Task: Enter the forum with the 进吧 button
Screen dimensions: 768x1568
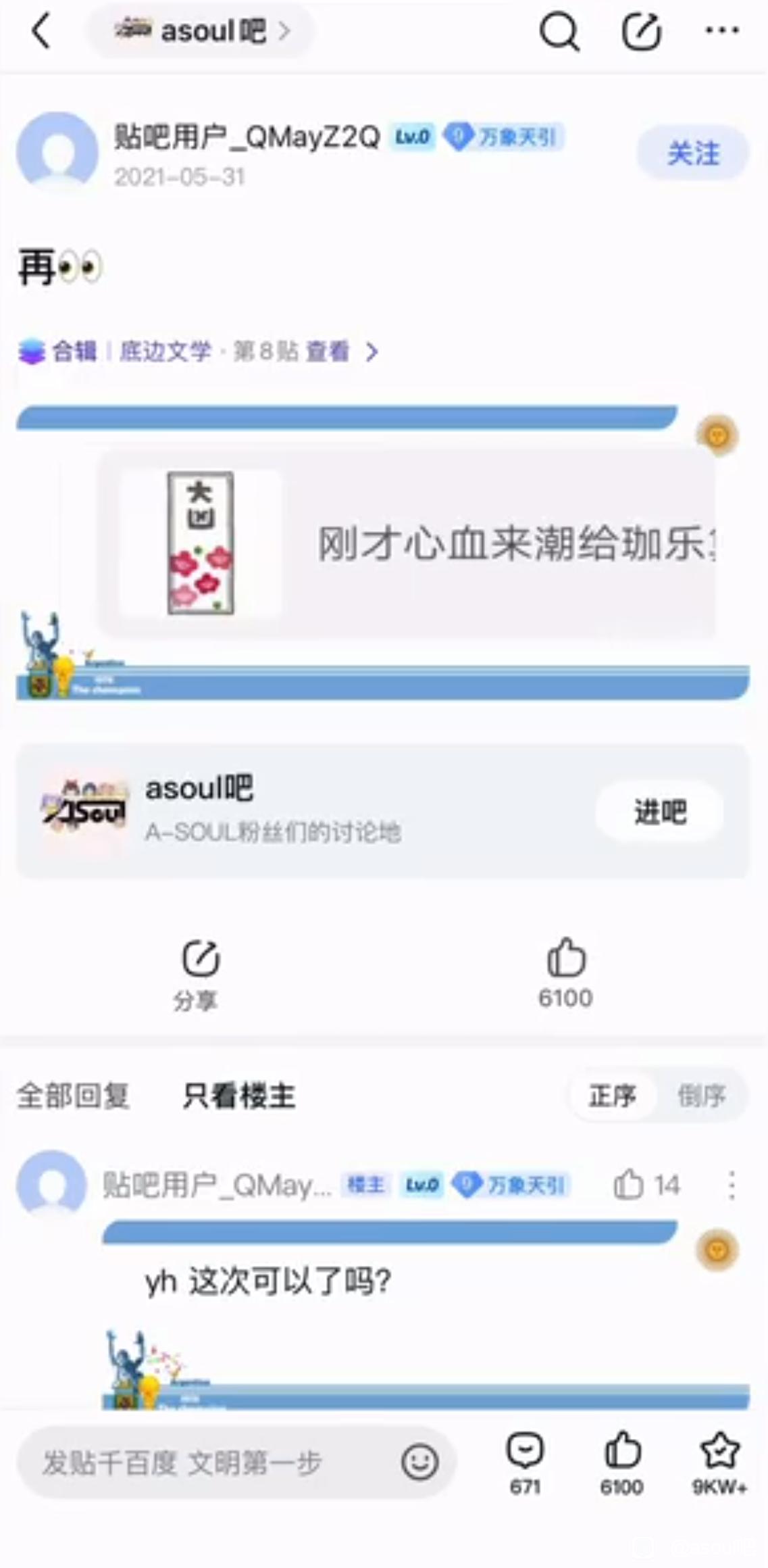Action: 659,812
